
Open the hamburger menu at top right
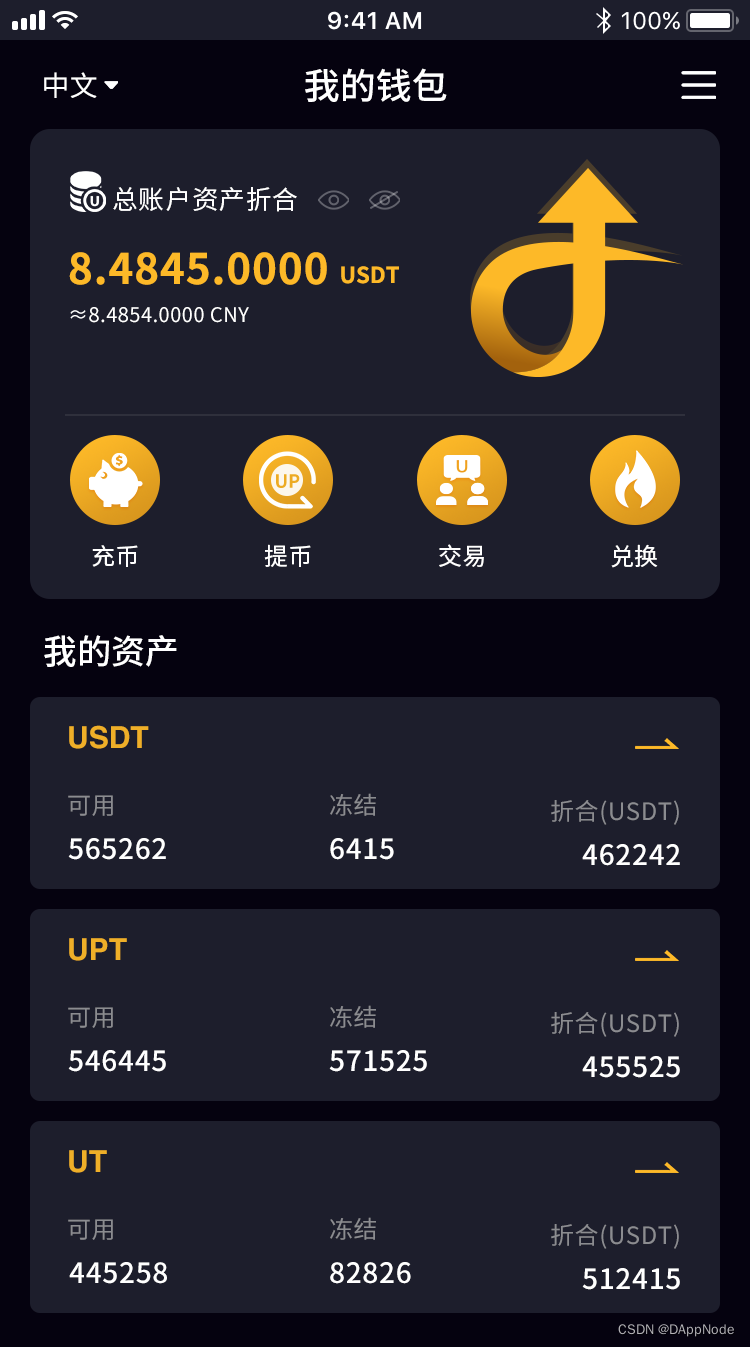point(698,86)
